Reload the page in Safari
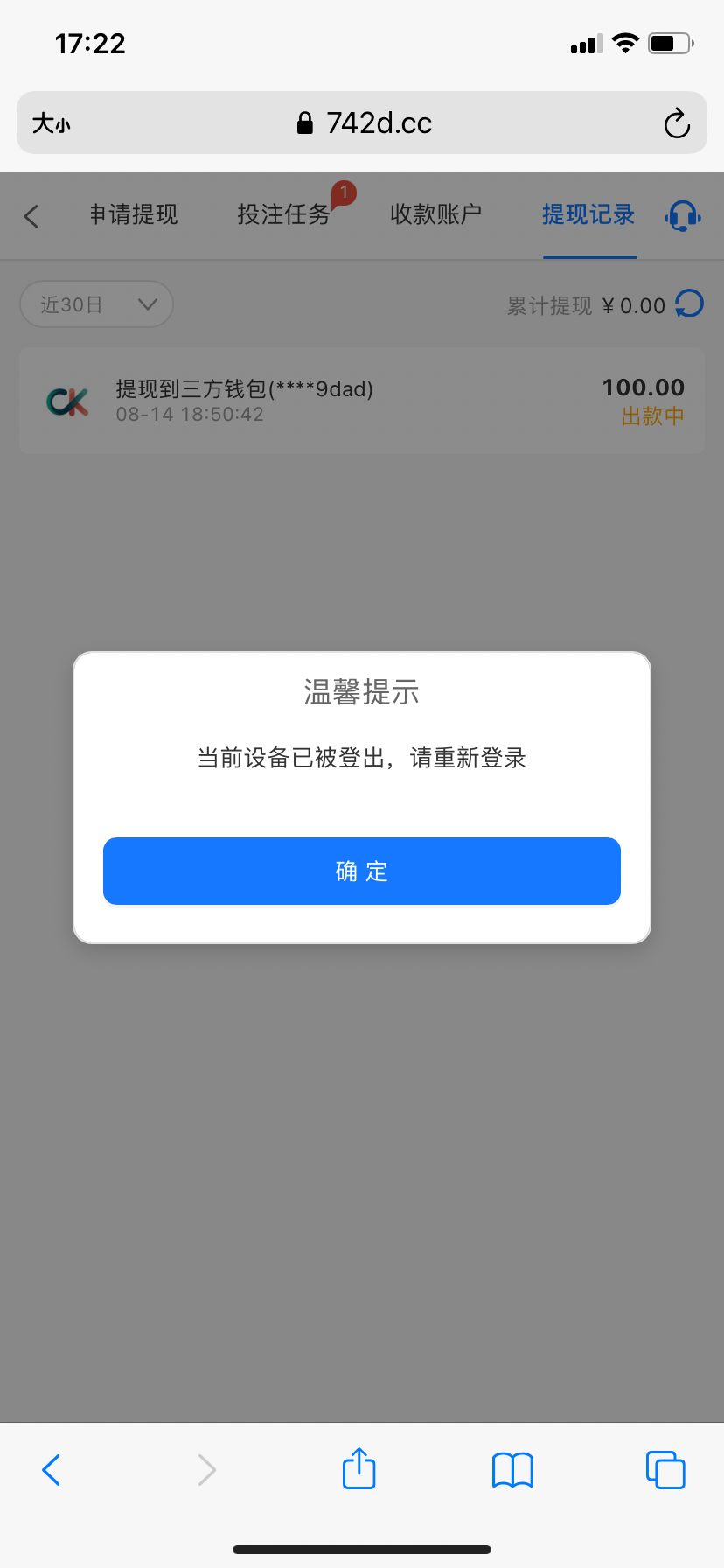The width and height of the screenshot is (724, 1568). coord(676,123)
